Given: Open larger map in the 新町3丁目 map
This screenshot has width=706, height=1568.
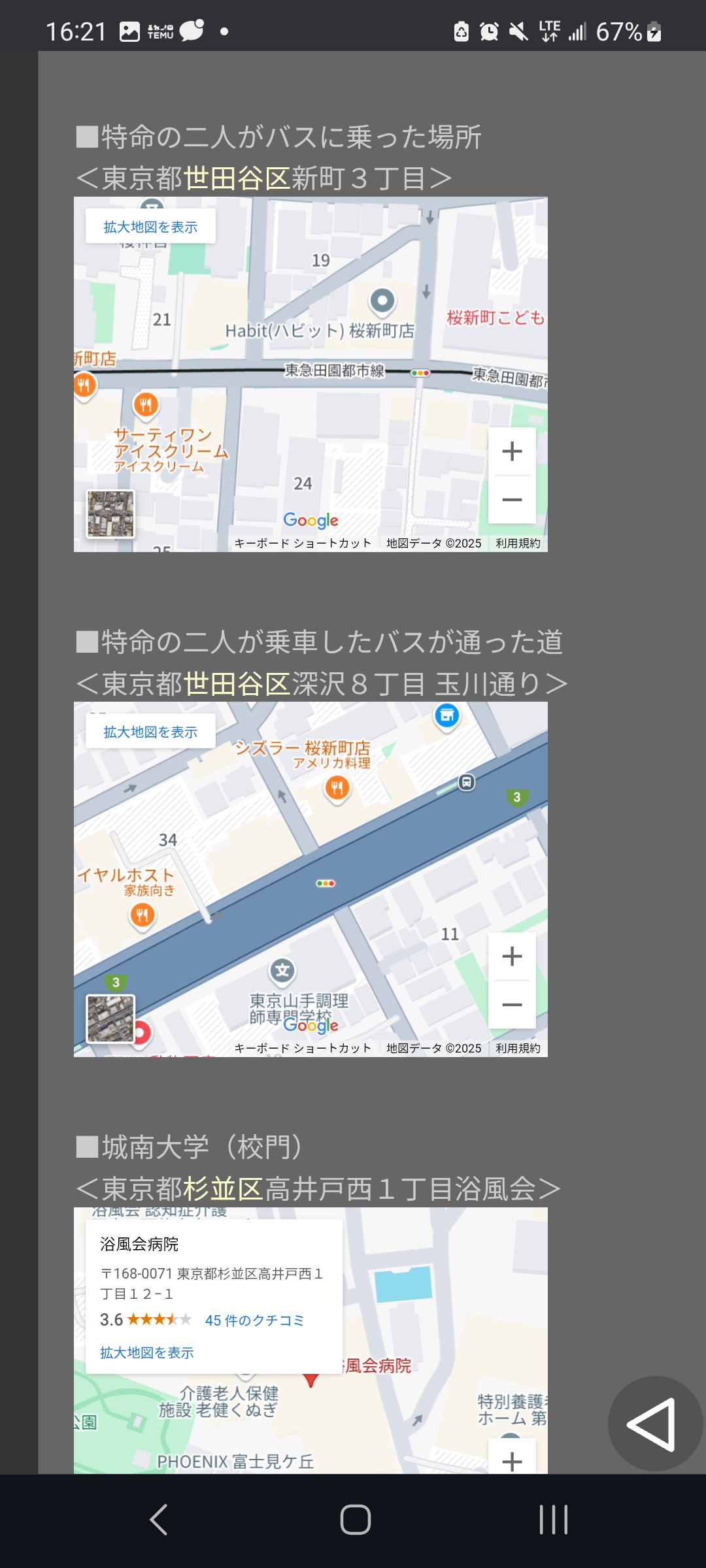Looking at the screenshot, I should (150, 227).
